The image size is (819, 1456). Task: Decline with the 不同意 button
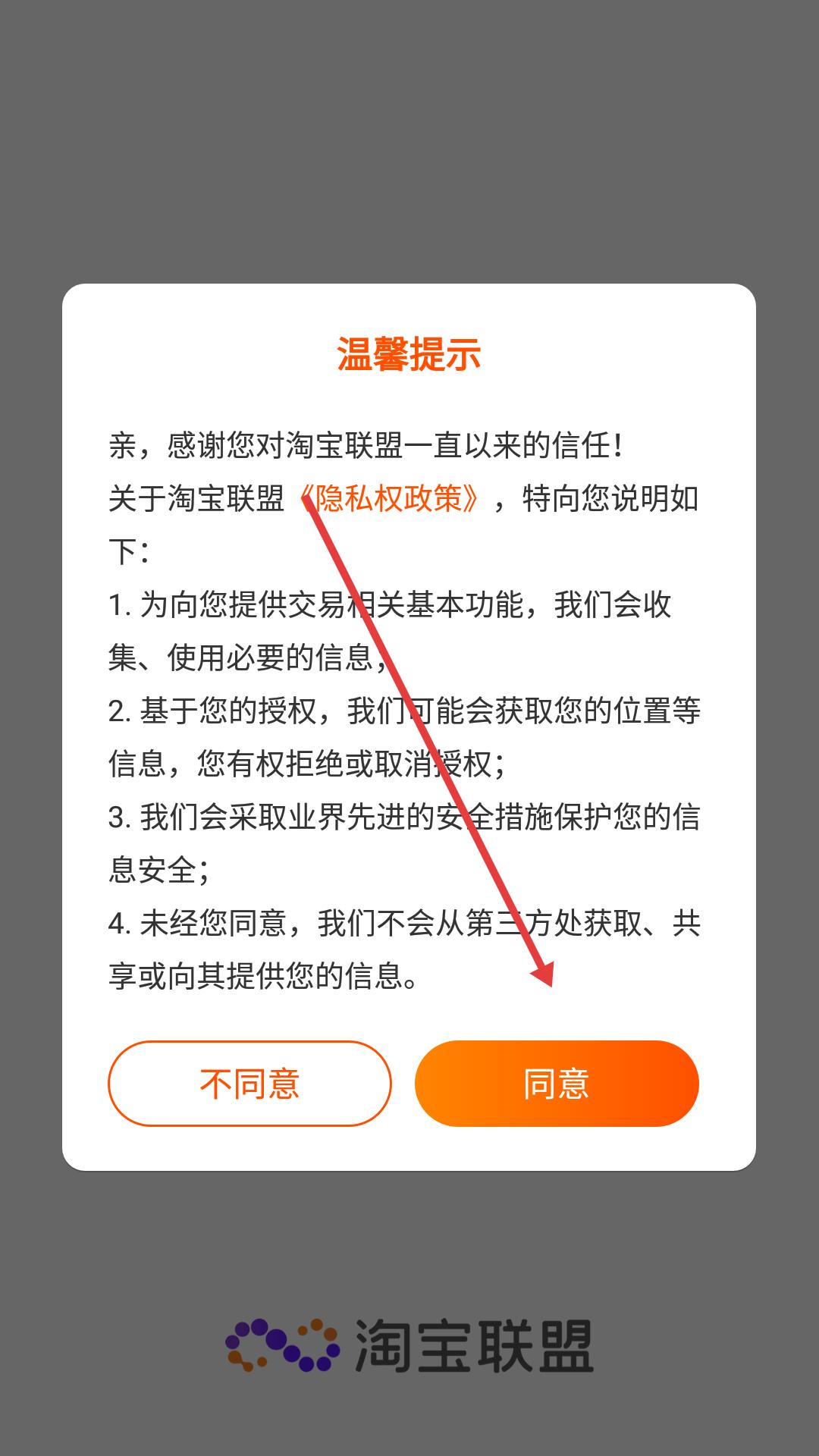click(249, 1083)
